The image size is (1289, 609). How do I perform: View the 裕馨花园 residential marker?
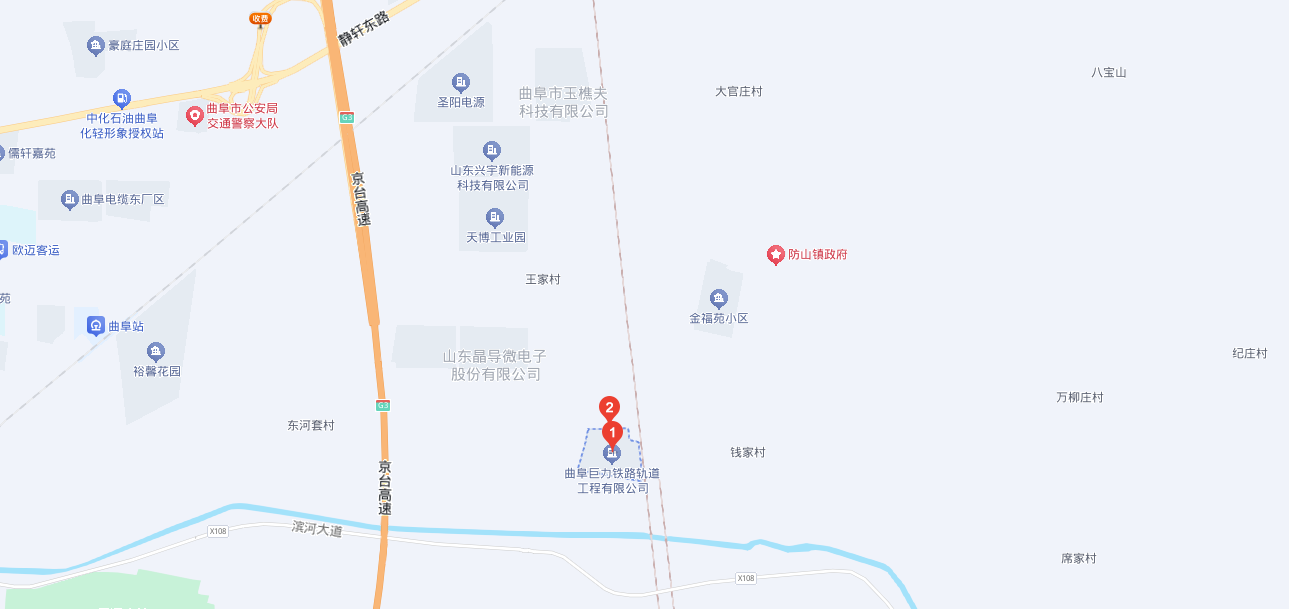pyautogui.click(x=156, y=351)
